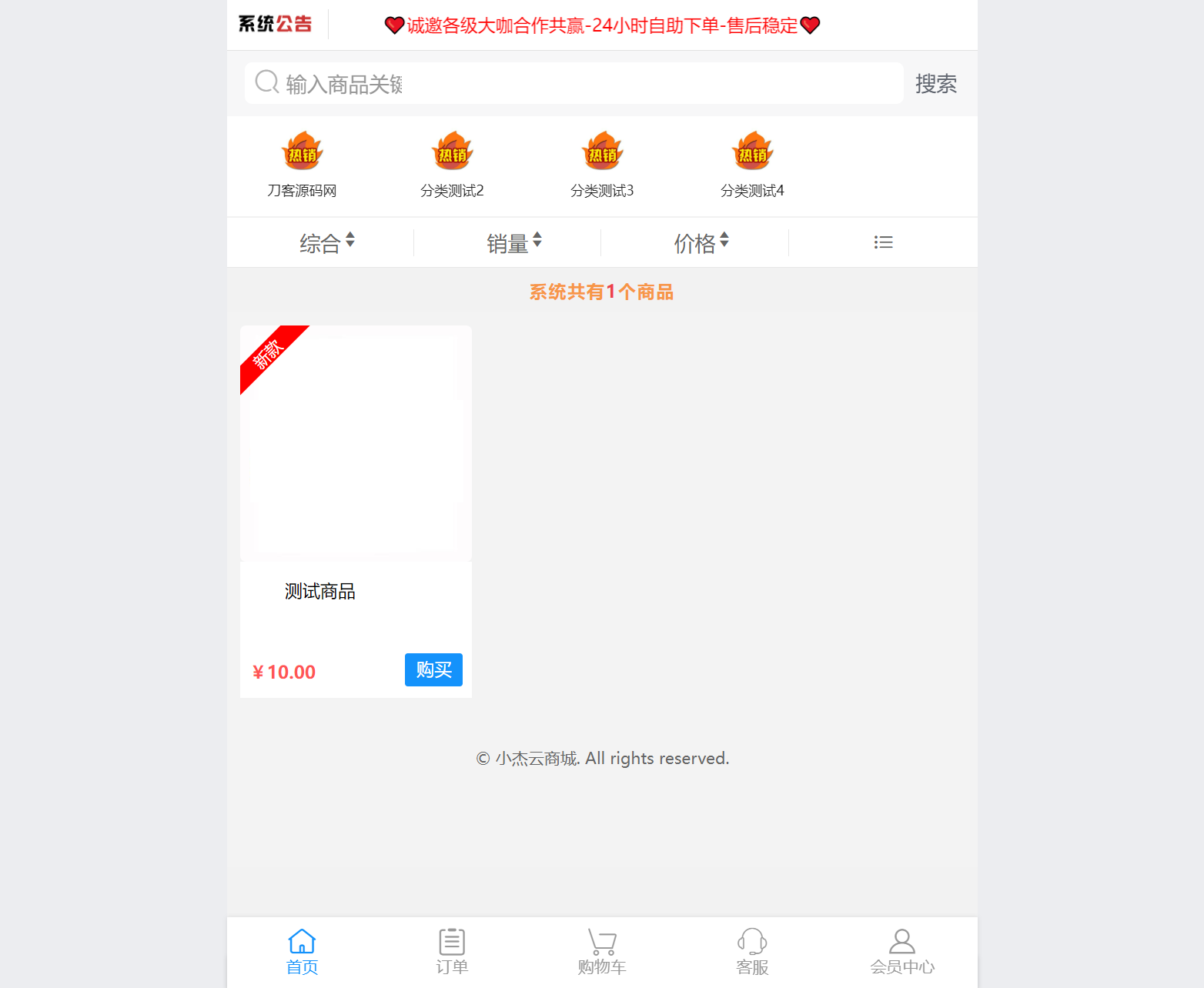Tap the 搜索 search button
This screenshot has height=988, width=1204.
tap(935, 83)
